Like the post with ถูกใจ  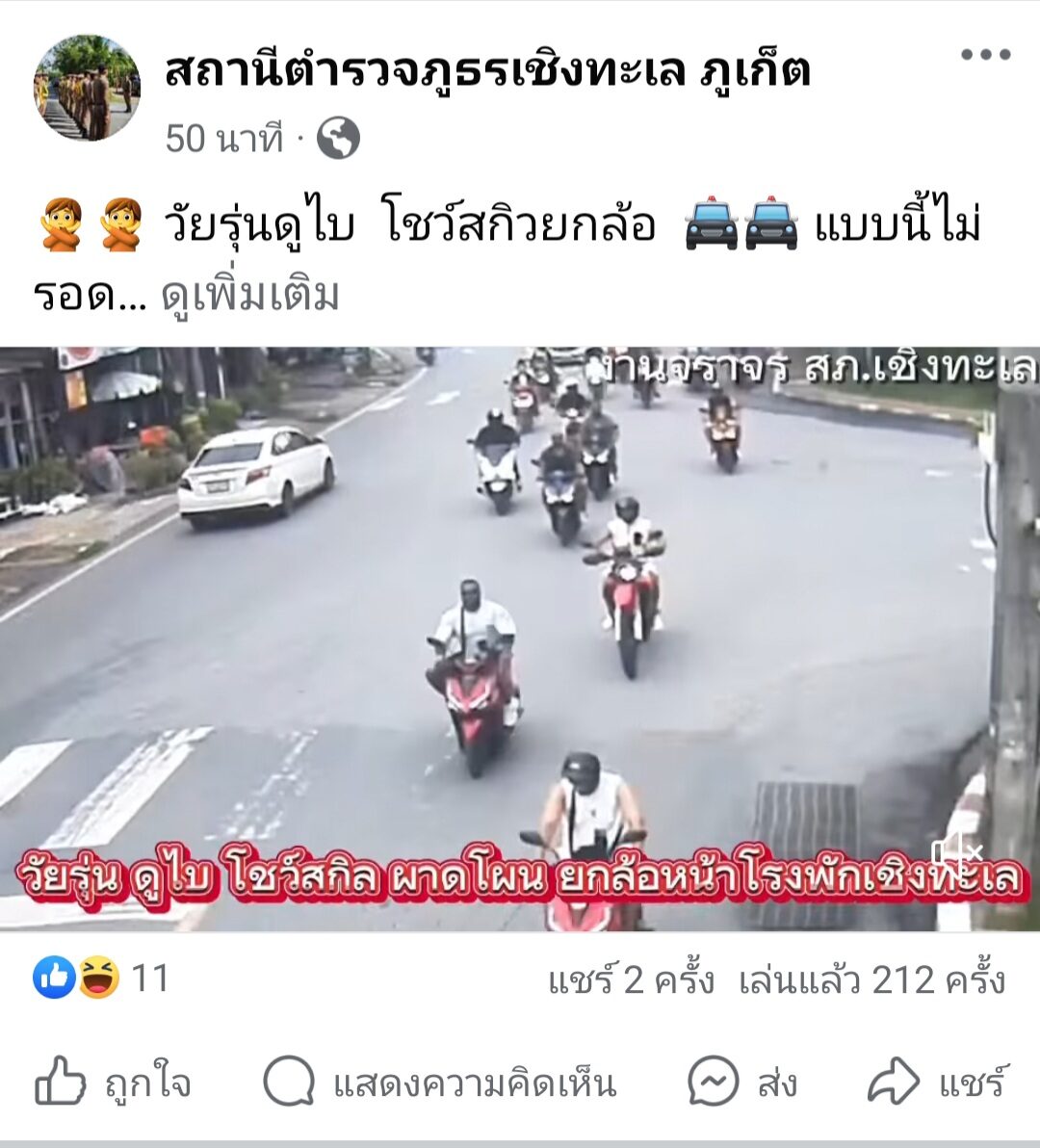[114, 1083]
